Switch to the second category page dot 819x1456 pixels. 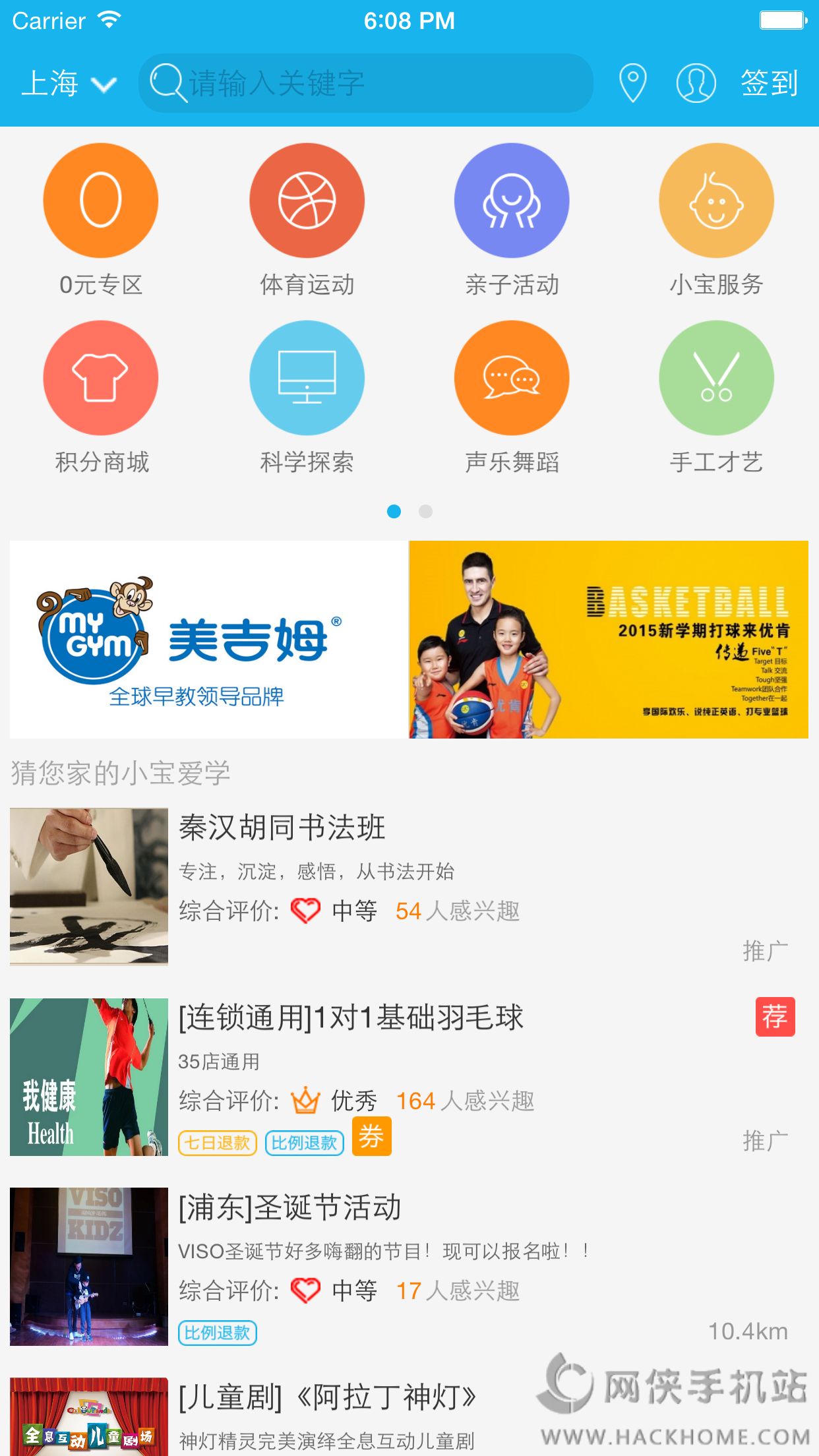tap(426, 512)
